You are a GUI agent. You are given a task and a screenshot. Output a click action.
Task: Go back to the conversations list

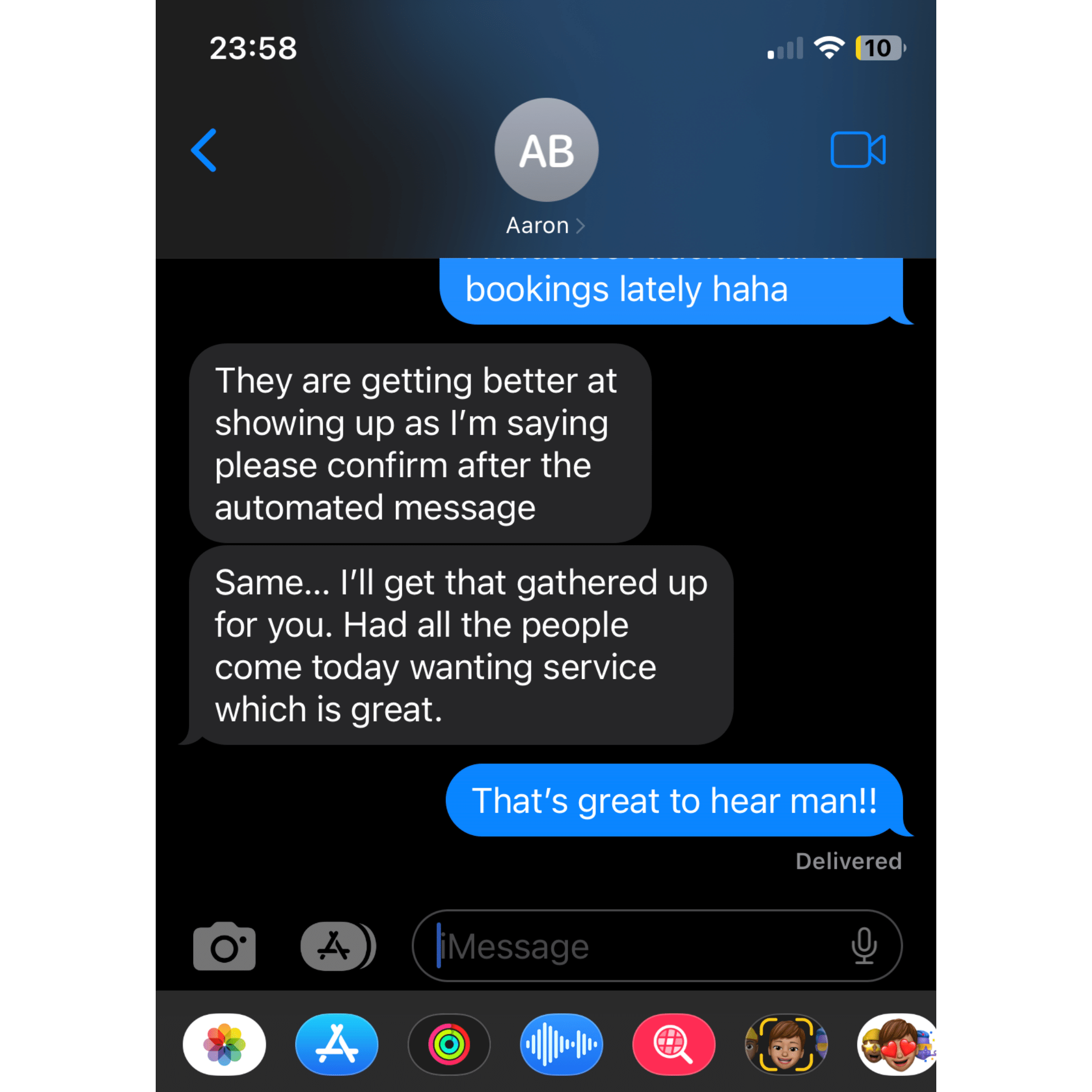tap(204, 150)
